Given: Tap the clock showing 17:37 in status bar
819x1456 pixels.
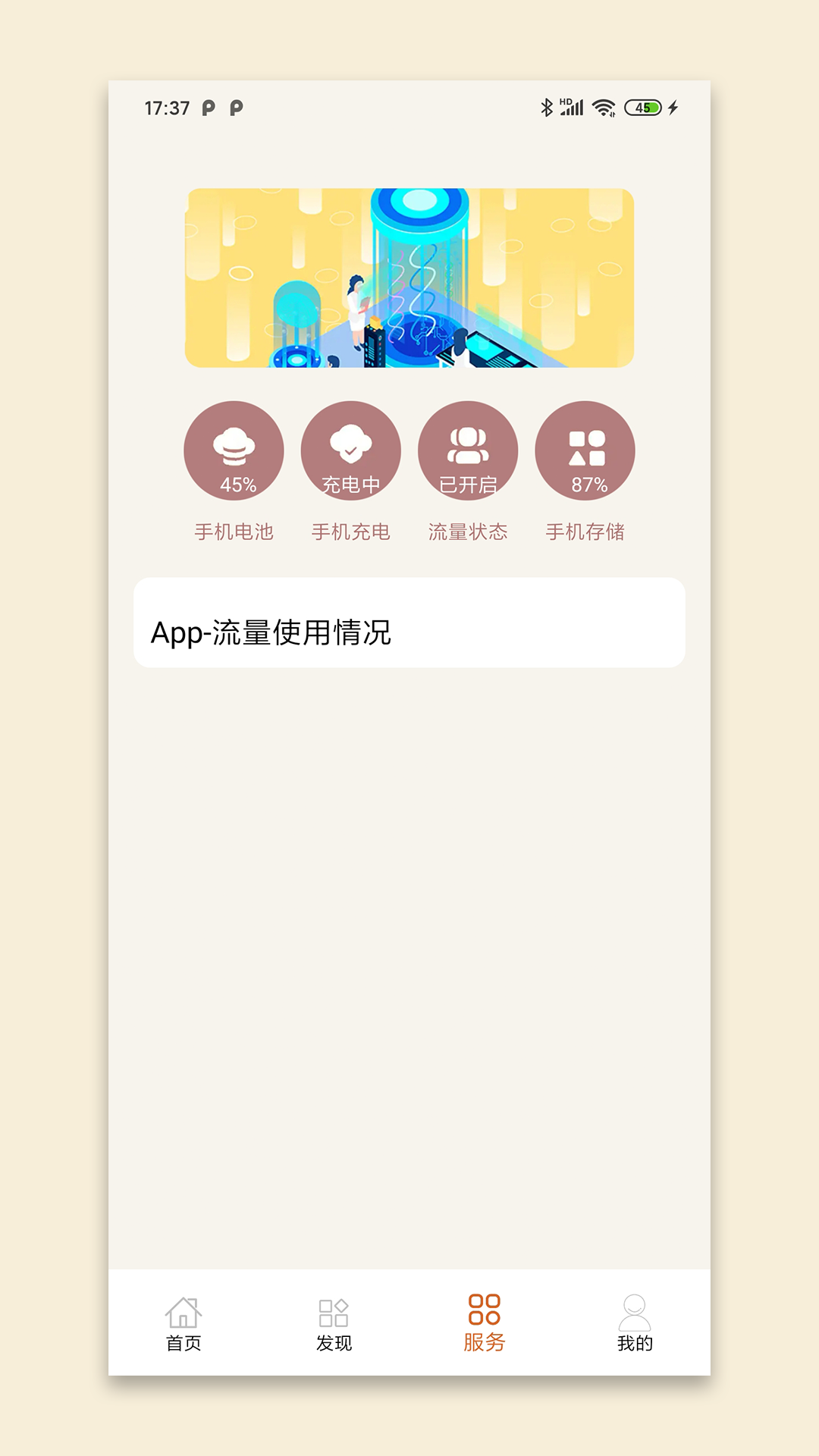Looking at the screenshot, I should click(x=166, y=108).
